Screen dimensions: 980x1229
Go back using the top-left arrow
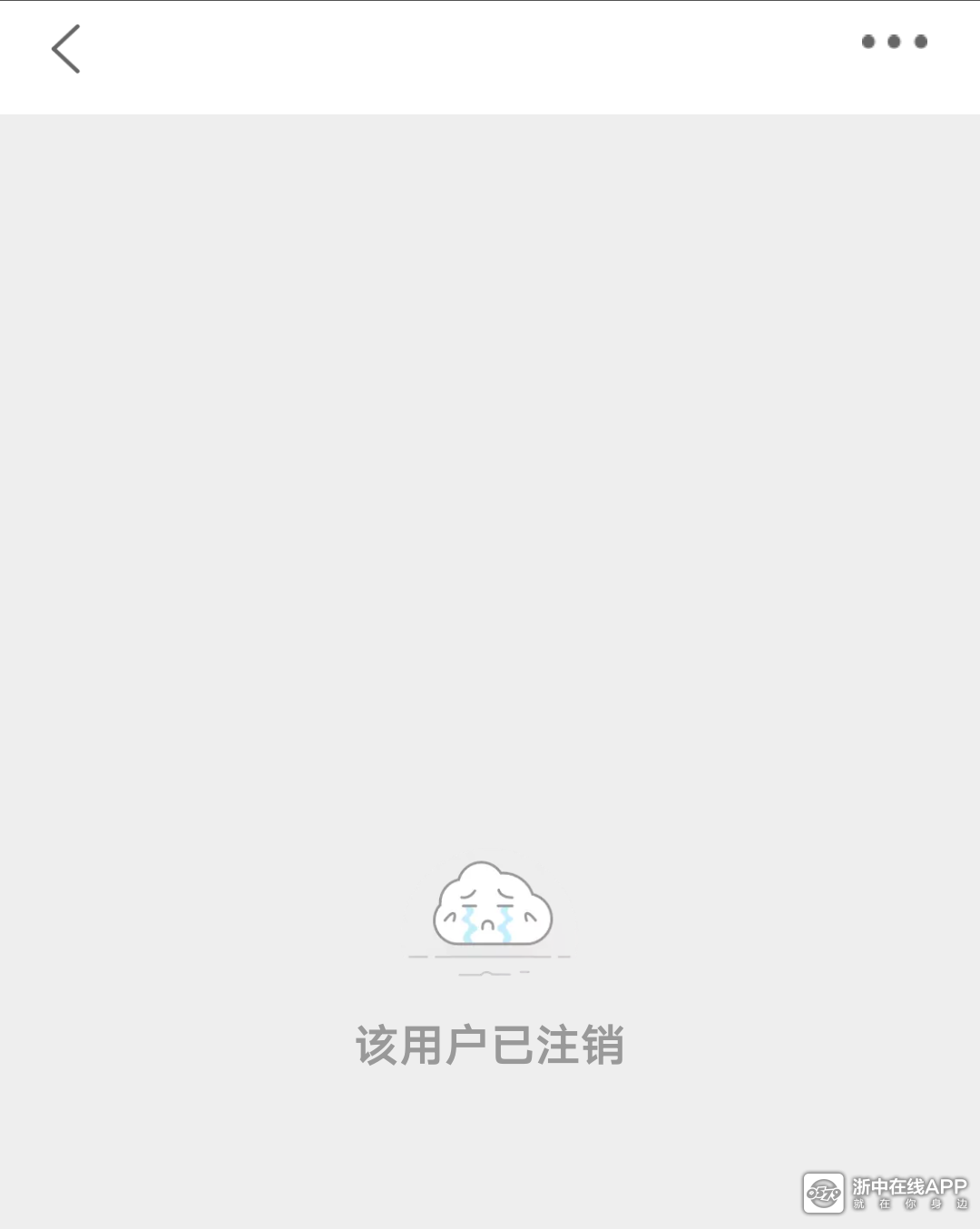[65, 49]
